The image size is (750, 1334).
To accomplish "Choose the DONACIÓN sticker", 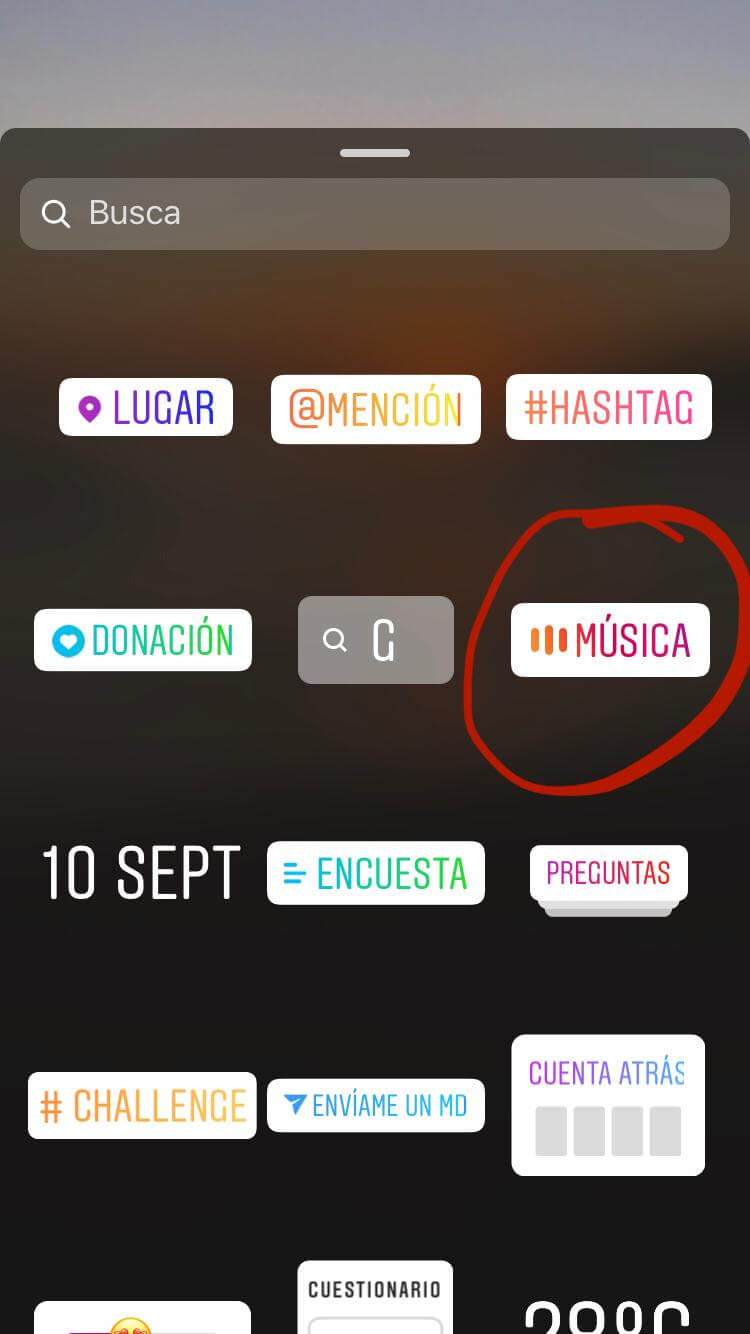I will tap(143, 640).
